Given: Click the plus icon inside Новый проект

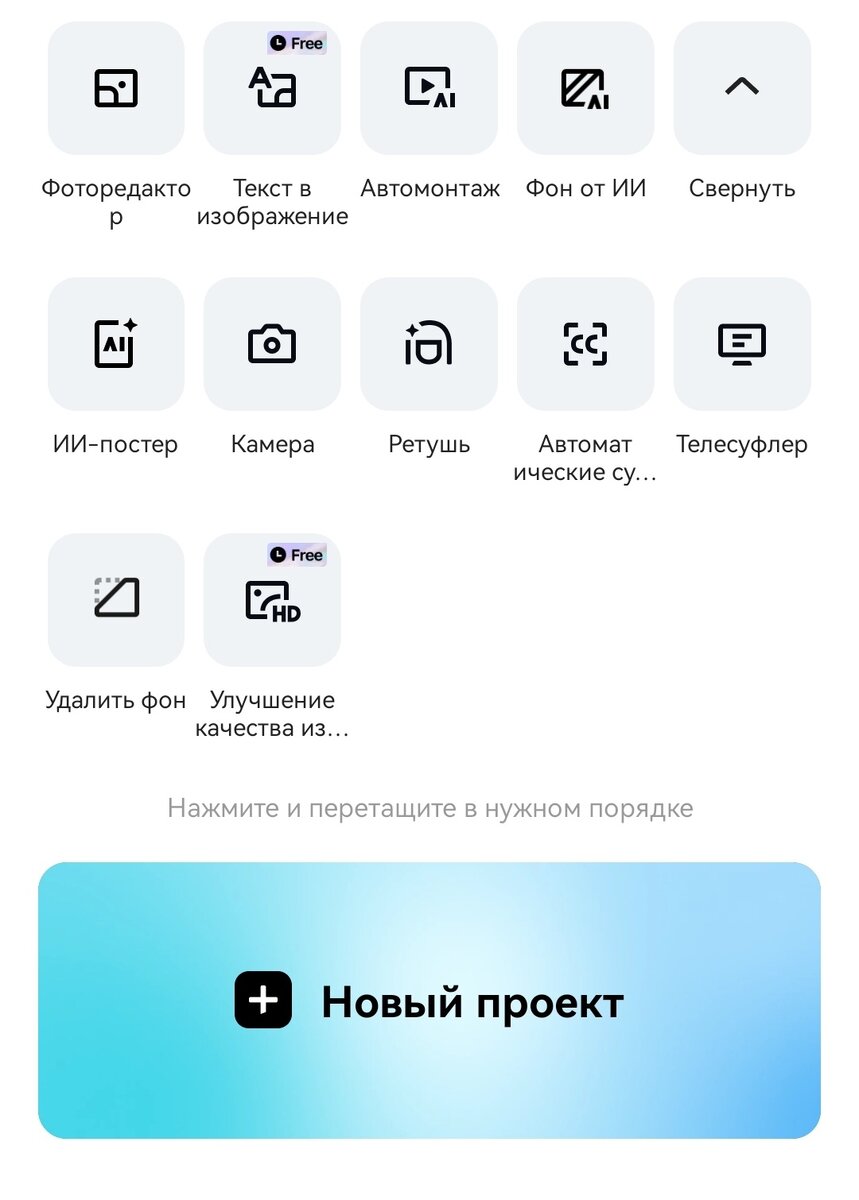Looking at the screenshot, I should [x=262, y=999].
